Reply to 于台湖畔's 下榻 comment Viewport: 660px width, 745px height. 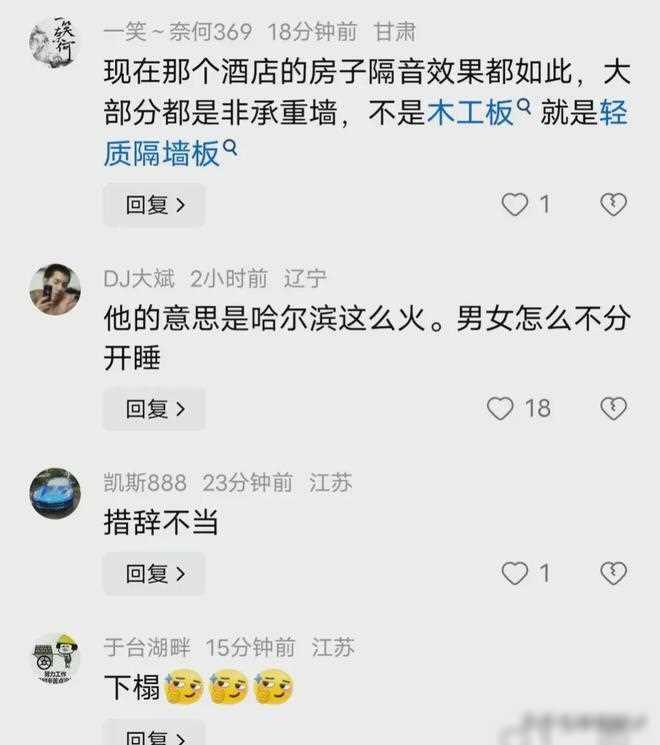click(154, 735)
